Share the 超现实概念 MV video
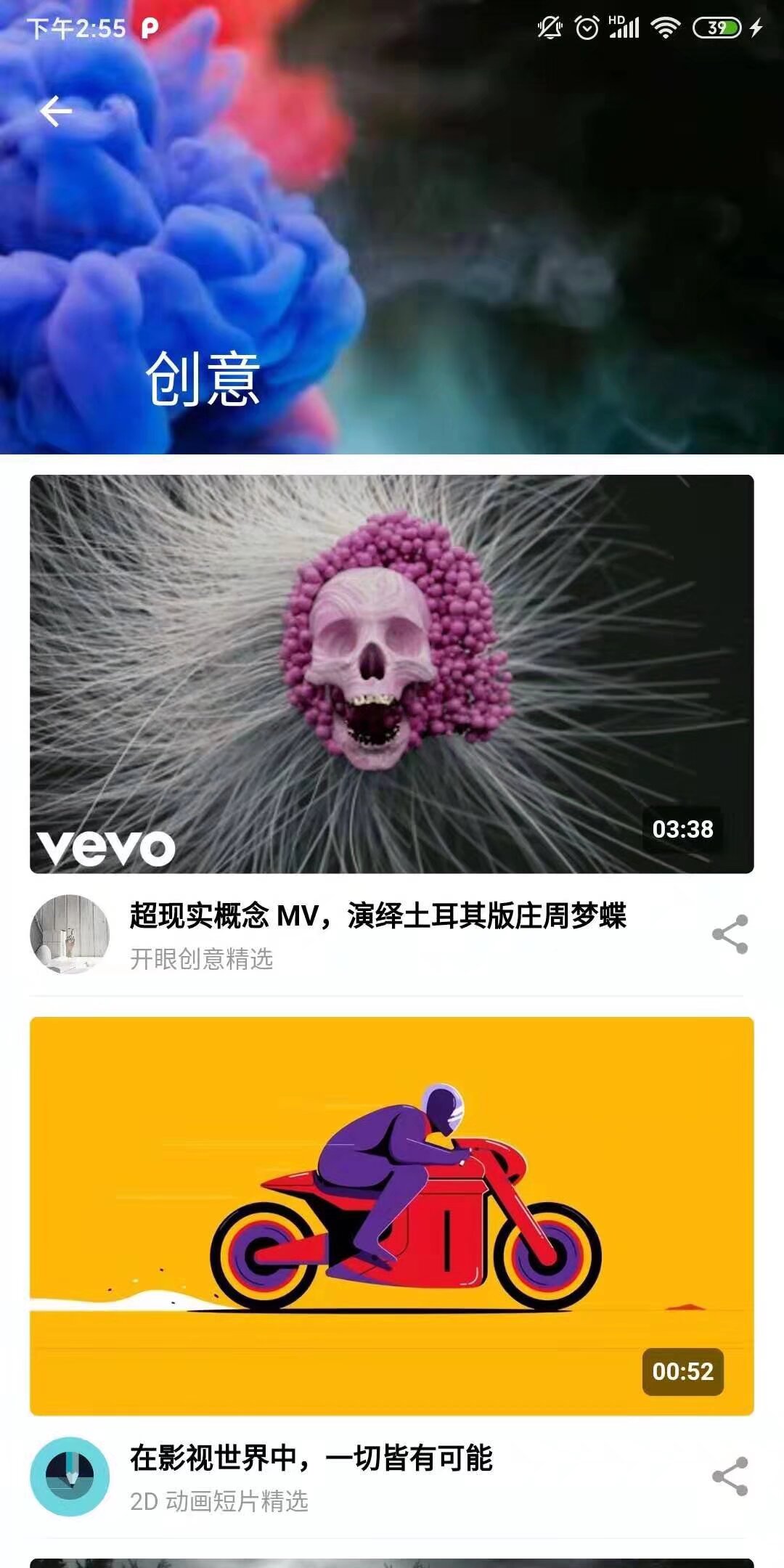This screenshot has width=784, height=1568. [730, 934]
